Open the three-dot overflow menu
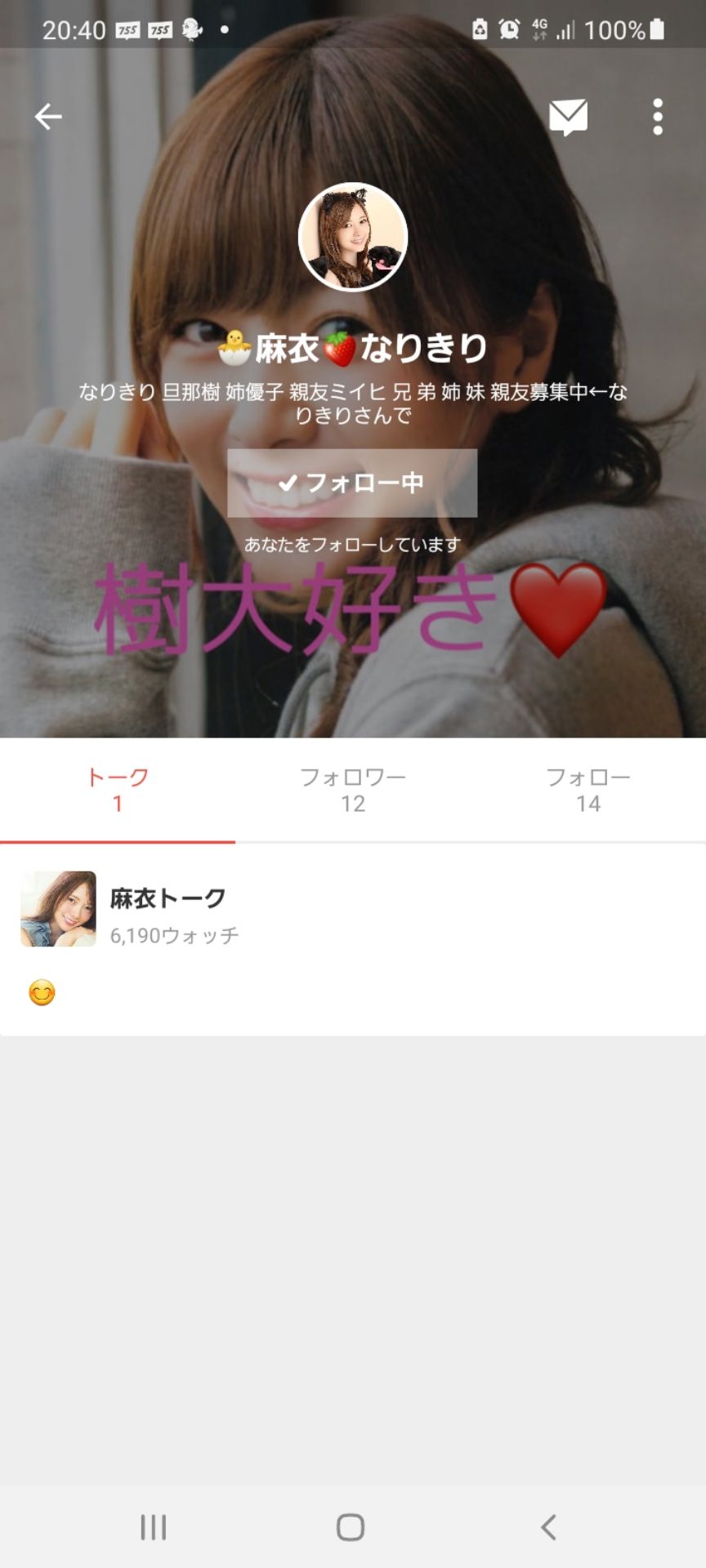Screen dimensions: 706x1568 click(658, 118)
